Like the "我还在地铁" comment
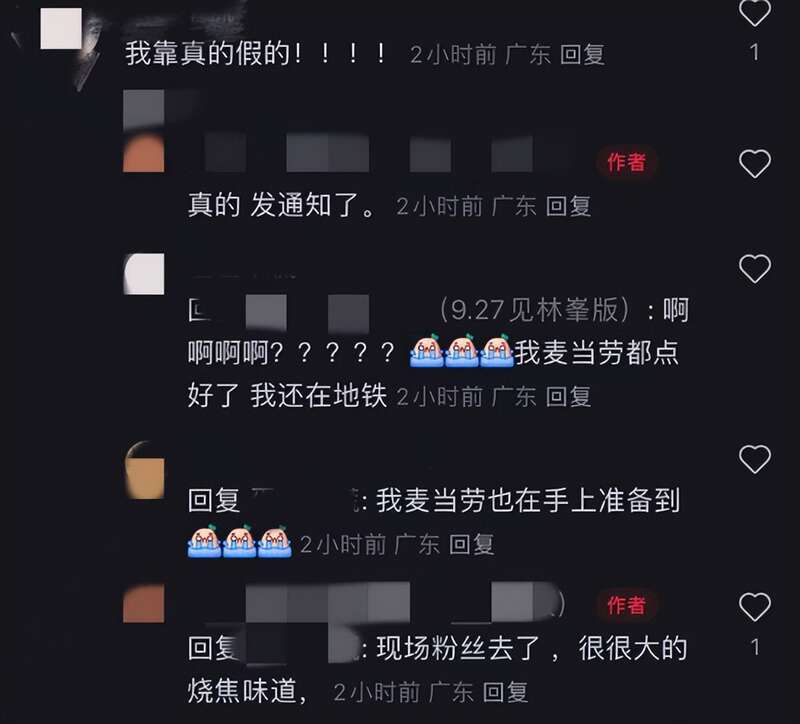 (754, 268)
